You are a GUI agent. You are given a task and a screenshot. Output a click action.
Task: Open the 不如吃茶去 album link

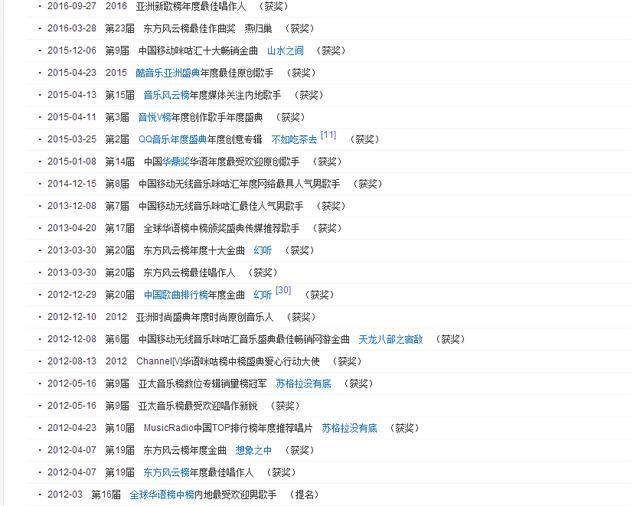(293, 140)
